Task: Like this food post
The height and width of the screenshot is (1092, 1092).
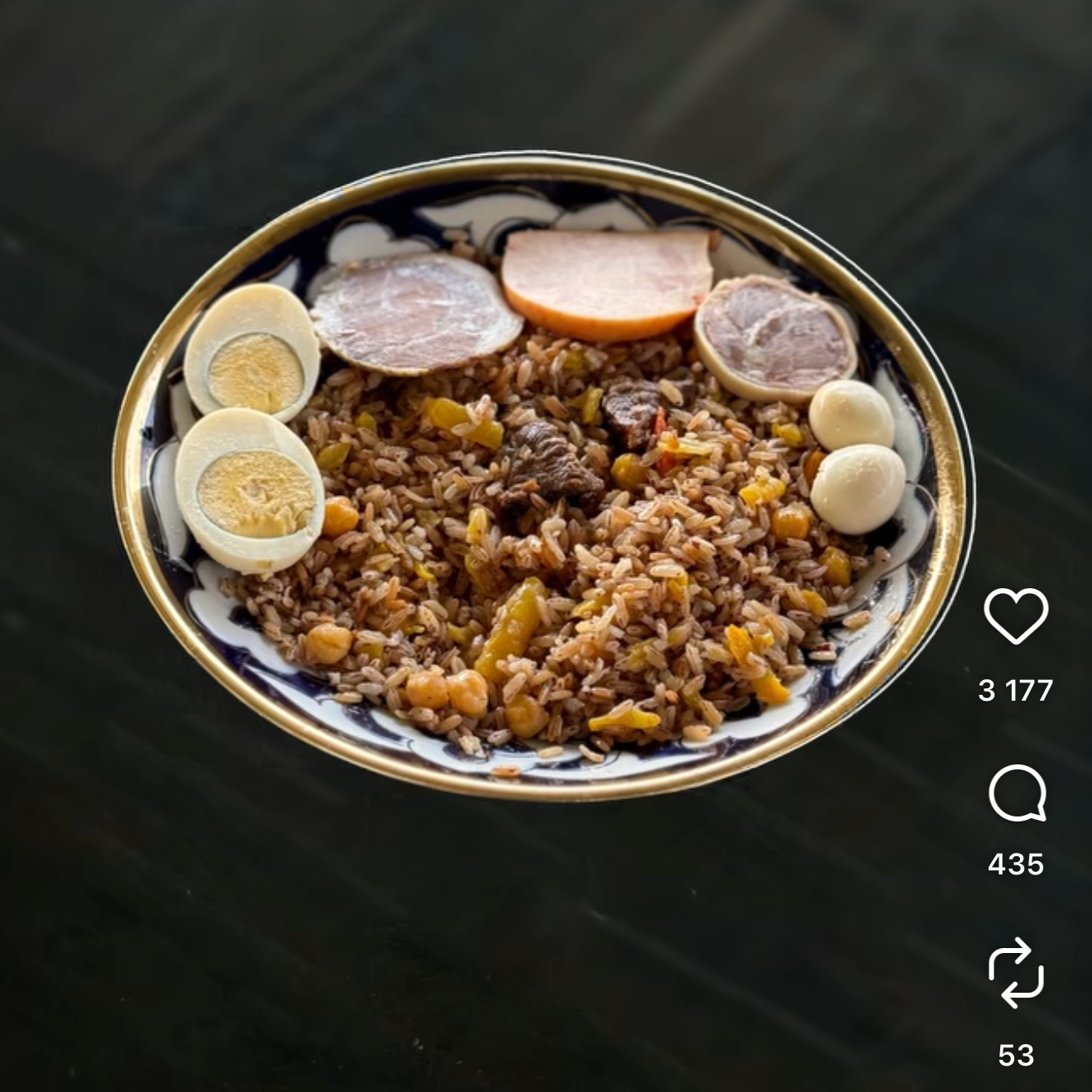Action: [1016, 616]
